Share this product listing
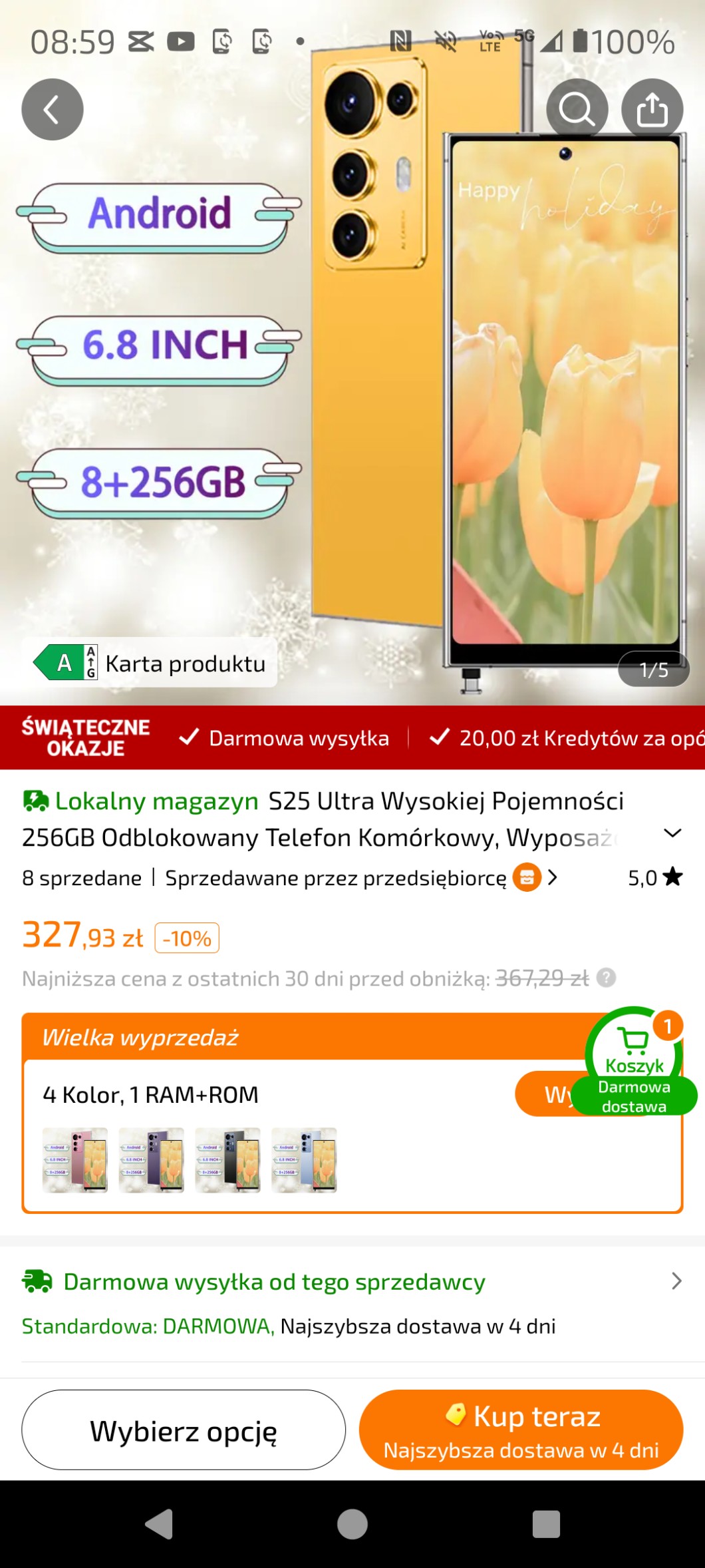The image size is (705, 1568). 652,109
